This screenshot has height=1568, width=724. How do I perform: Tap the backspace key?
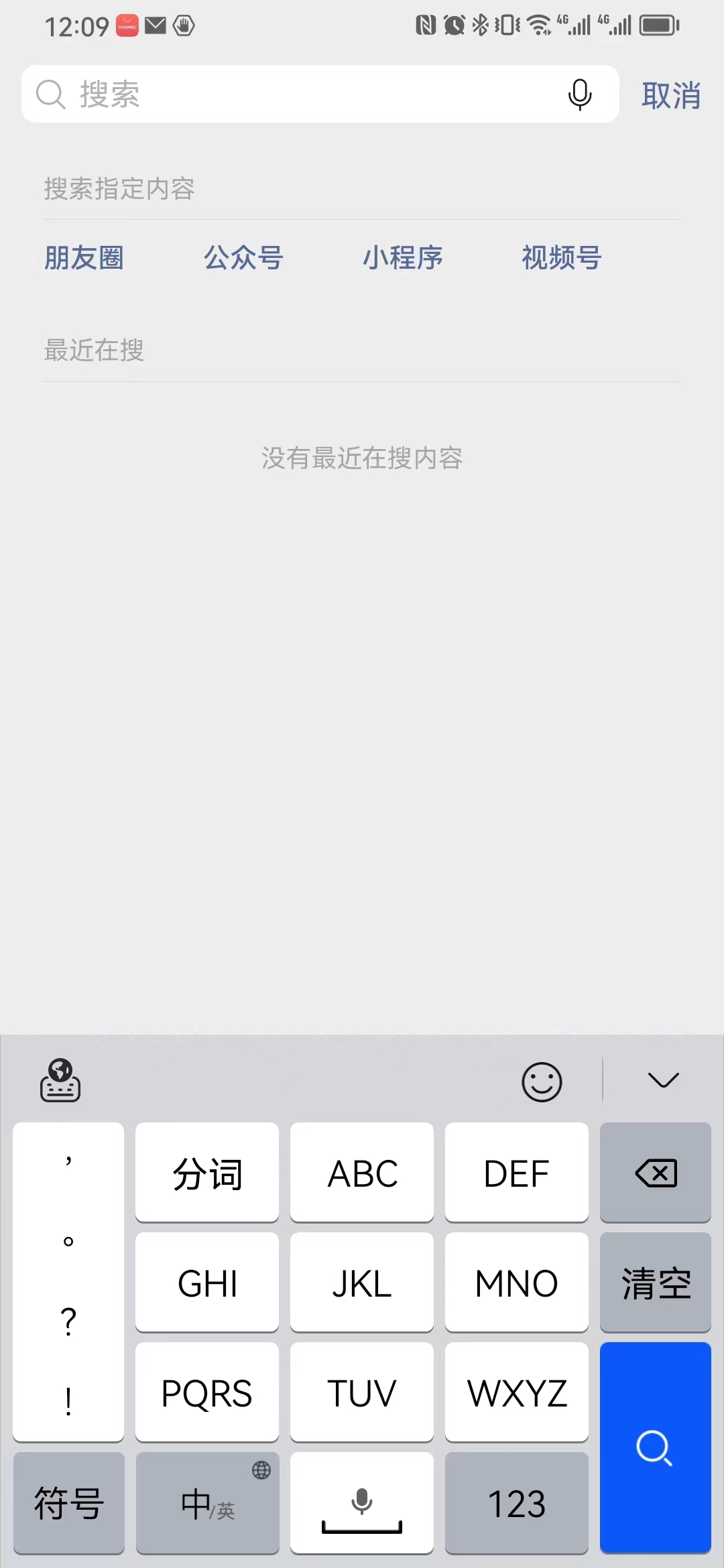tap(655, 1173)
